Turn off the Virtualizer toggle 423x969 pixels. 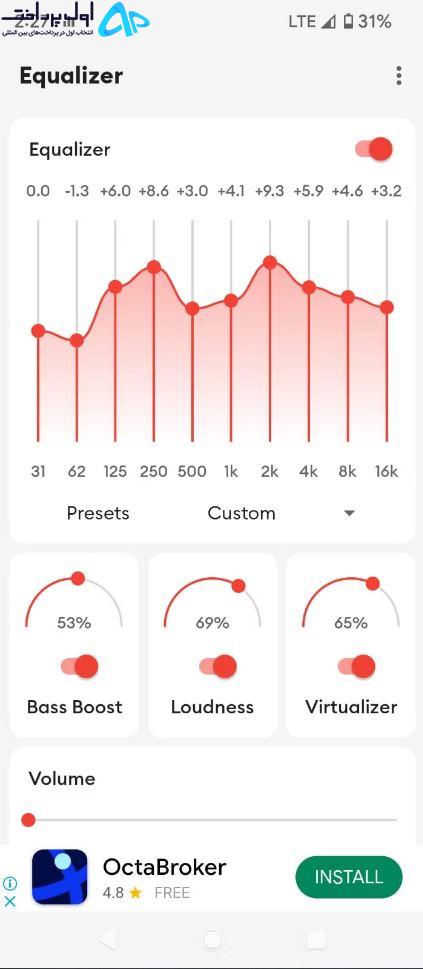point(356,666)
